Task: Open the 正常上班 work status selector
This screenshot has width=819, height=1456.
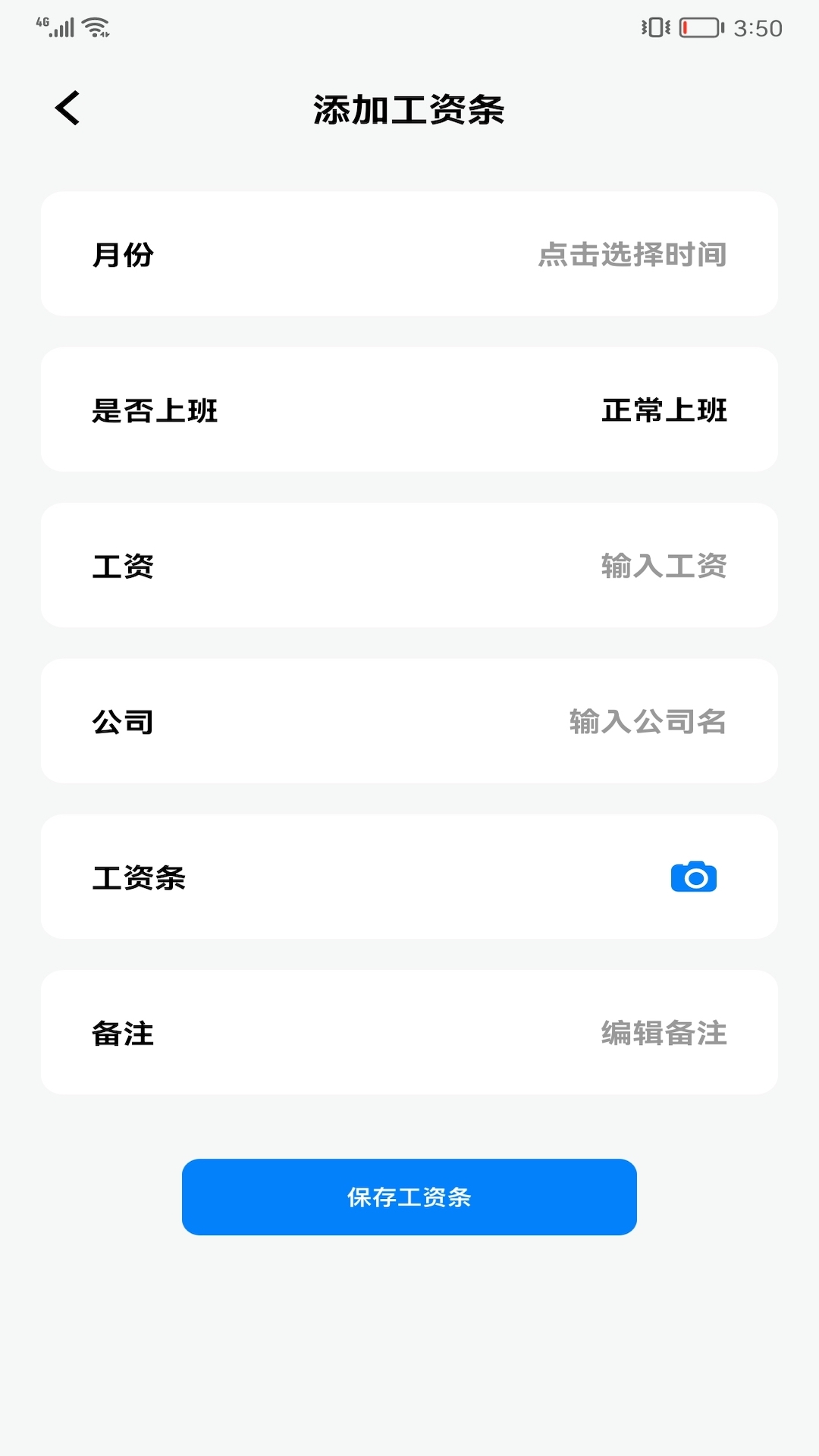Action: (x=664, y=410)
